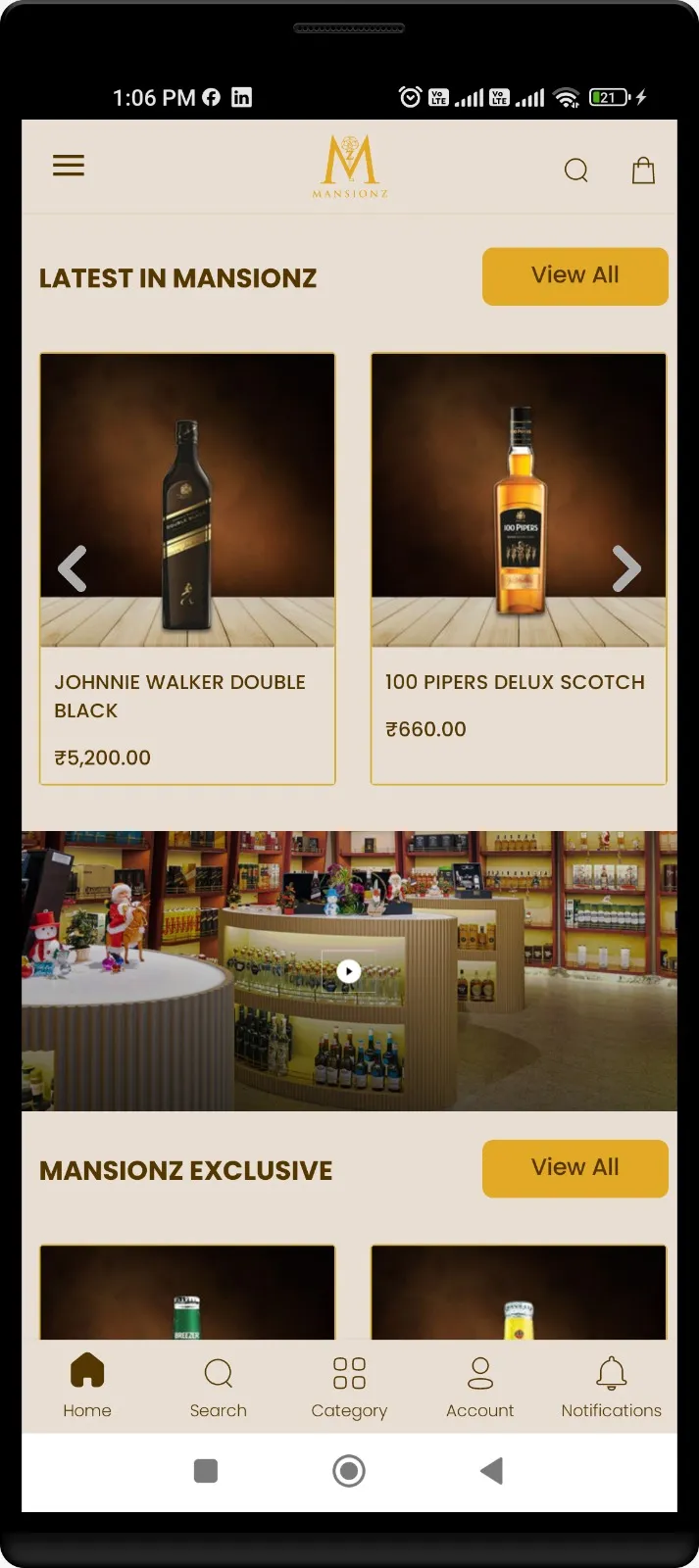Switch to the Category tab
The width and height of the screenshot is (699, 1568).
(x=349, y=1387)
